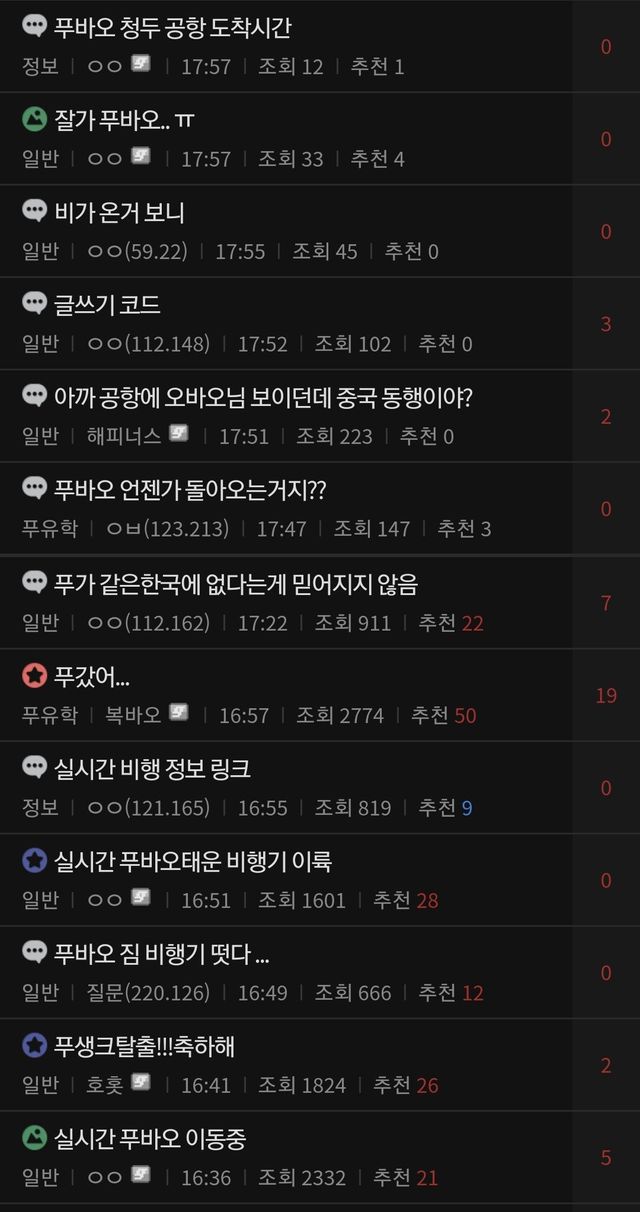Open the post '푸바오 언젠가 돌아오는거지??'

tap(189, 490)
